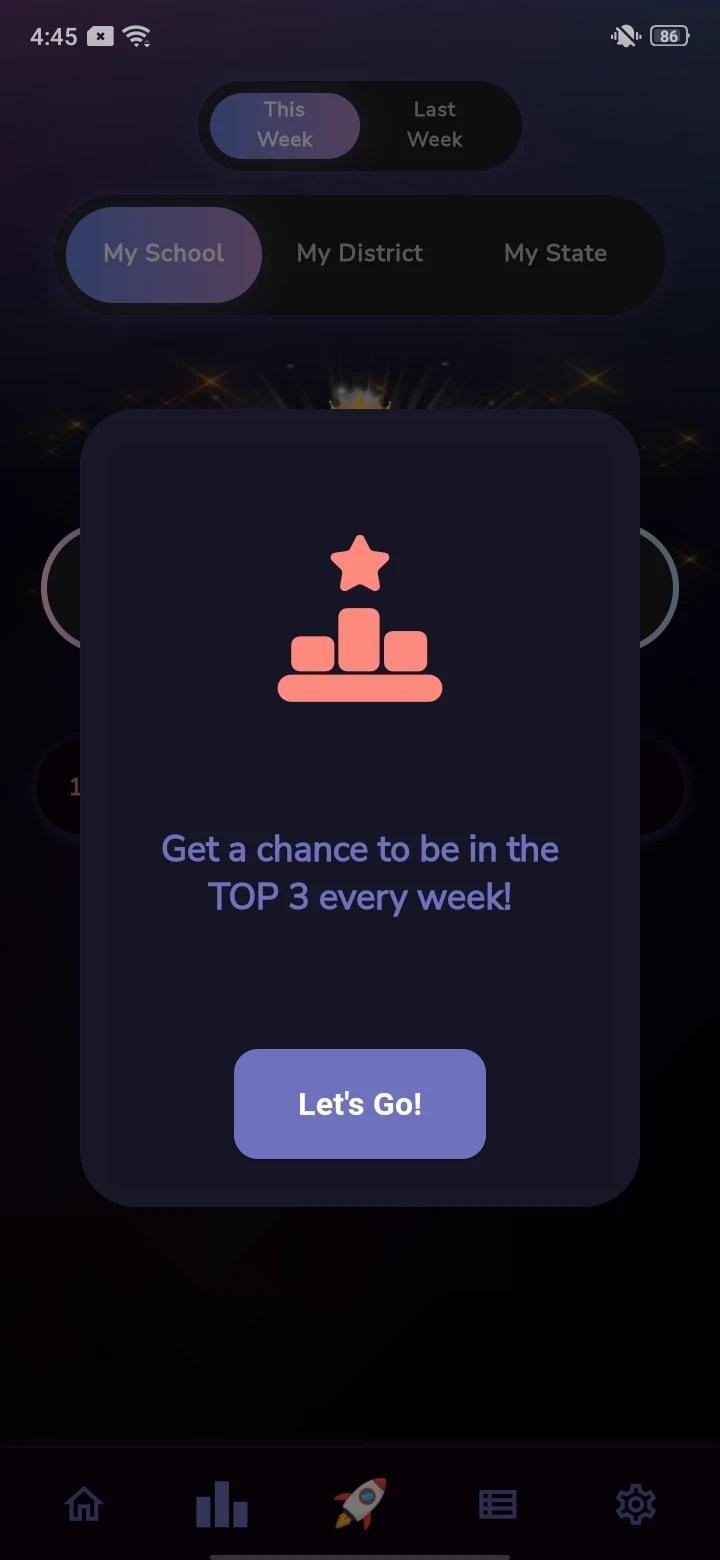
Task: Open the leaderboard bar chart tab
Action: [x=221, y=1503]
